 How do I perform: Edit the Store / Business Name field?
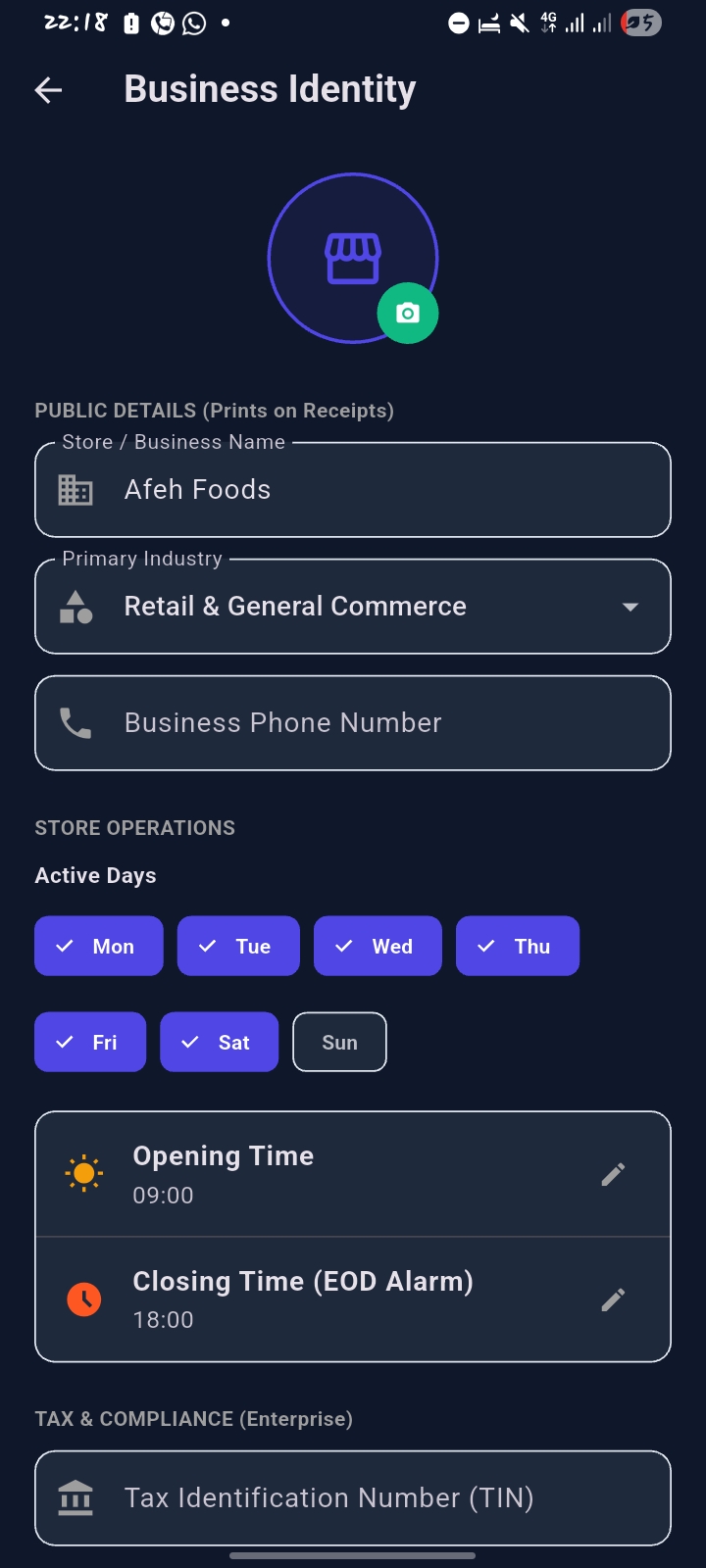coord(353,490)
